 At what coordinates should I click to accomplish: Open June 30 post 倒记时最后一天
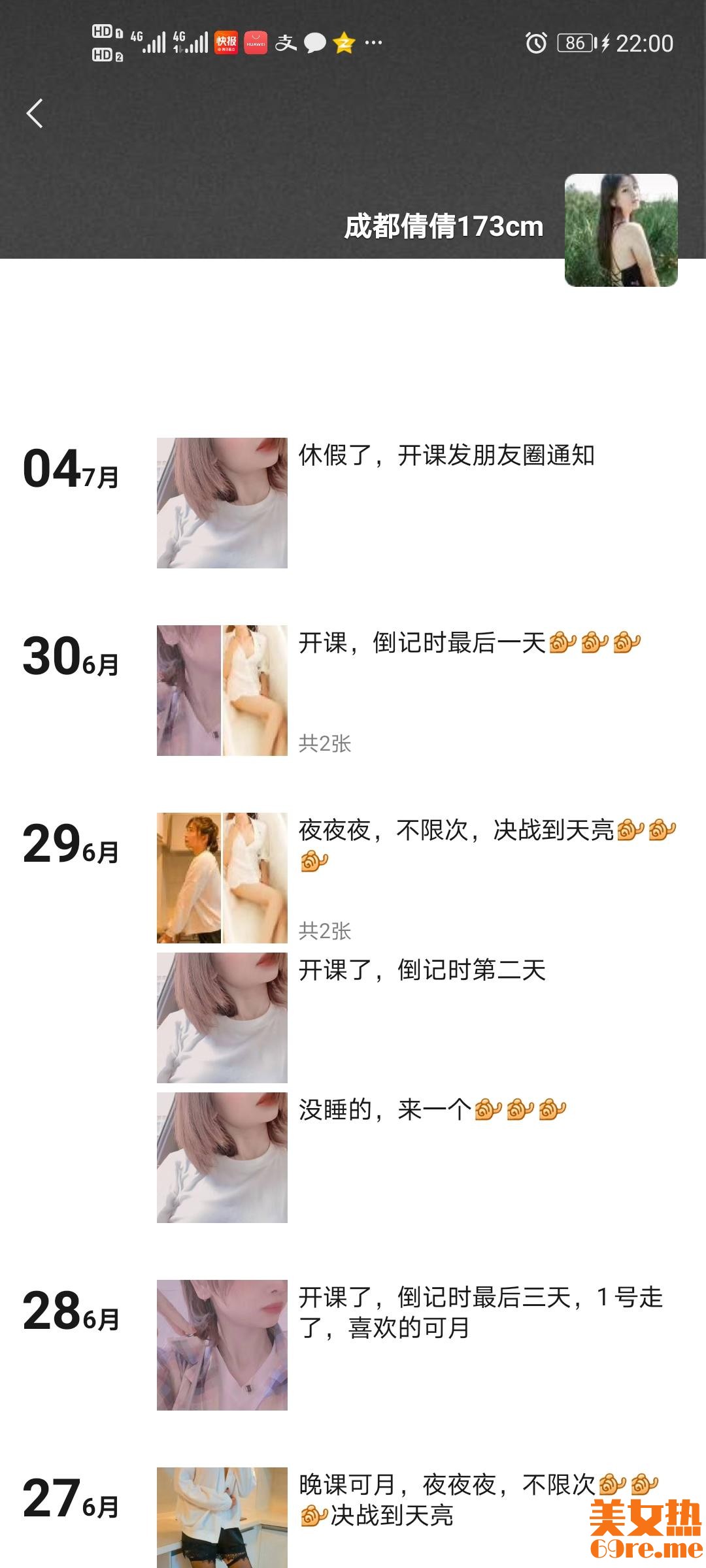[x=222, y=690]
